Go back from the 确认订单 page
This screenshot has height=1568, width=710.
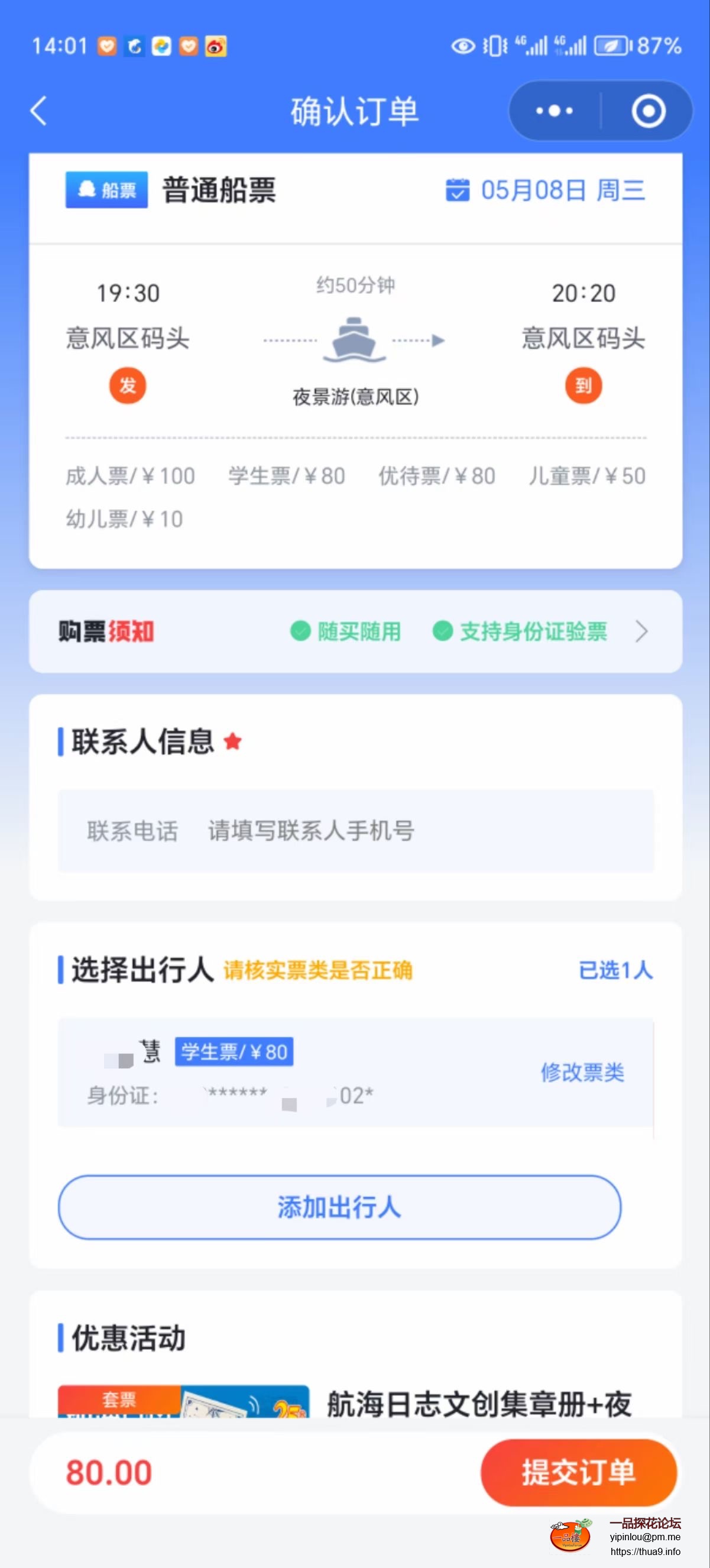(39, 111)
